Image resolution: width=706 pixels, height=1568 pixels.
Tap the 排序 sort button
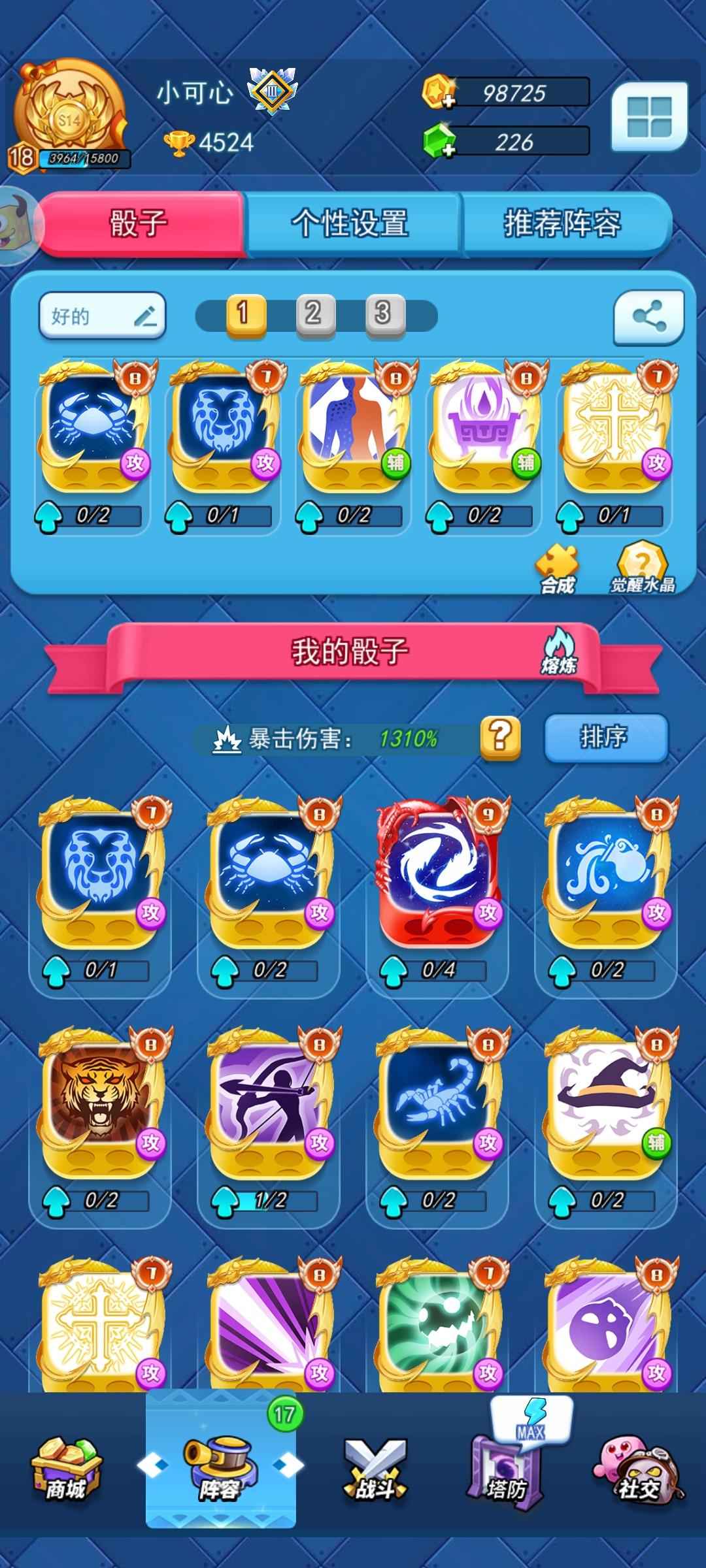click(605, 738)
